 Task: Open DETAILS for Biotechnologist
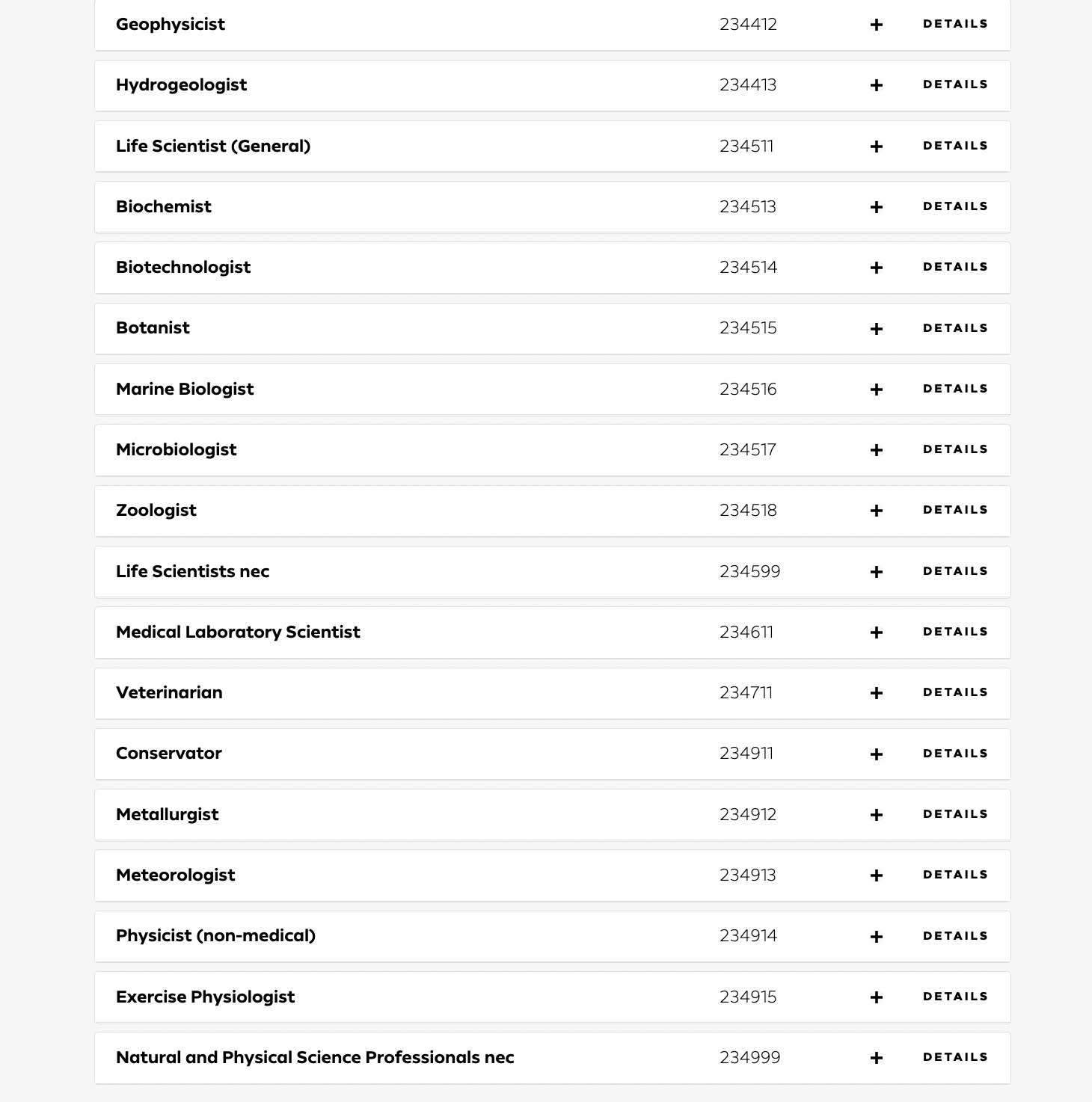coord(955,267)
